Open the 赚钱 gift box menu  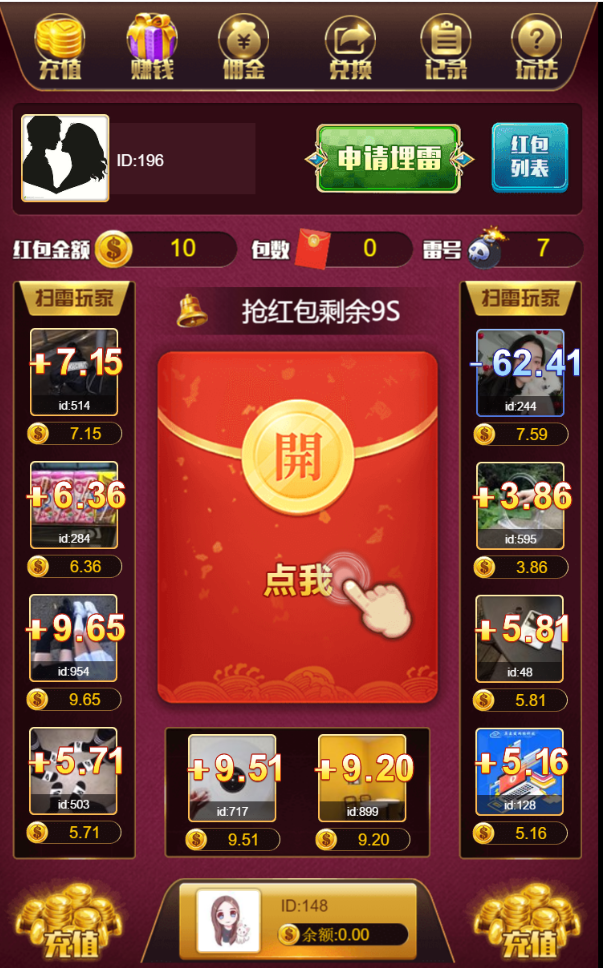pos(152,47)
